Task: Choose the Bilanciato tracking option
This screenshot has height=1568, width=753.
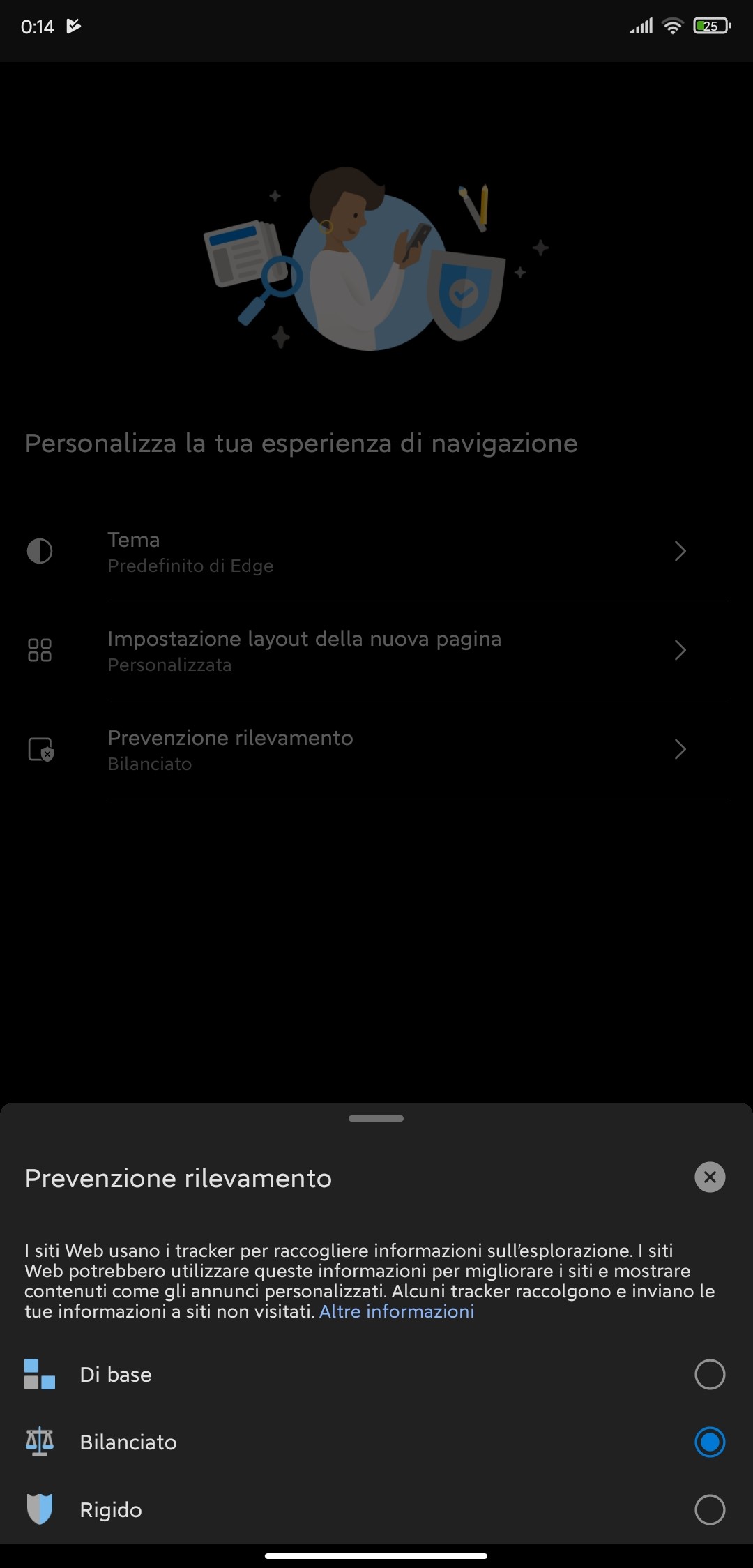Action: (709, 1442)
